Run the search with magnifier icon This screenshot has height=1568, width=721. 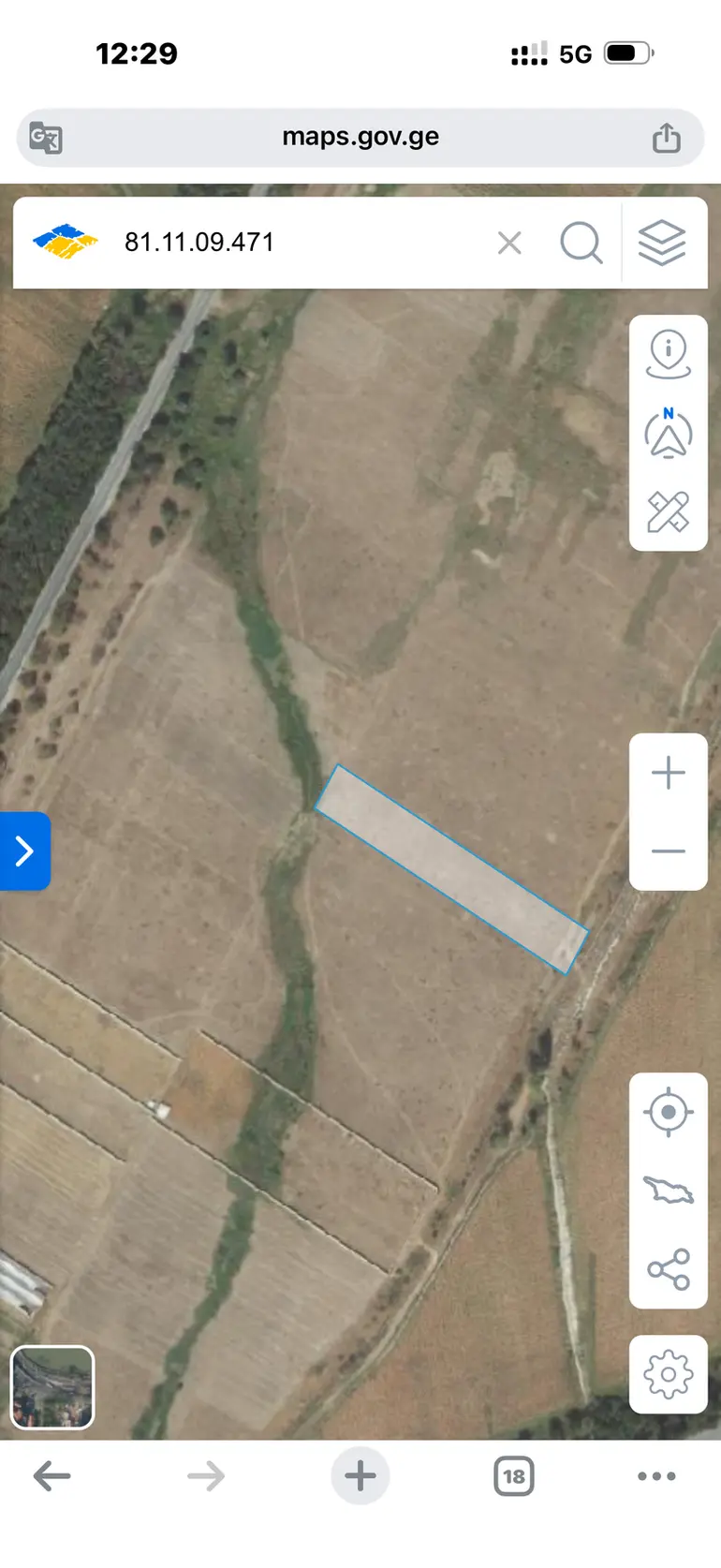pos(581,244)
